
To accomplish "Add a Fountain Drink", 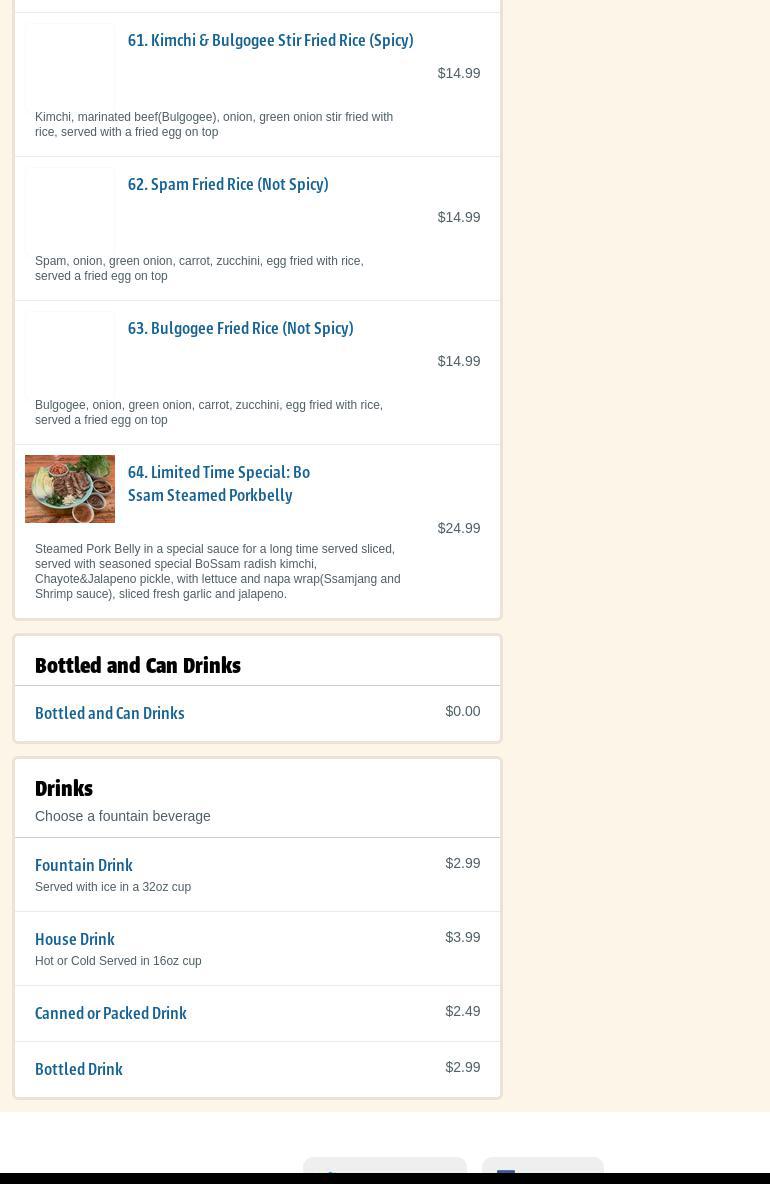I will [84, 866].
